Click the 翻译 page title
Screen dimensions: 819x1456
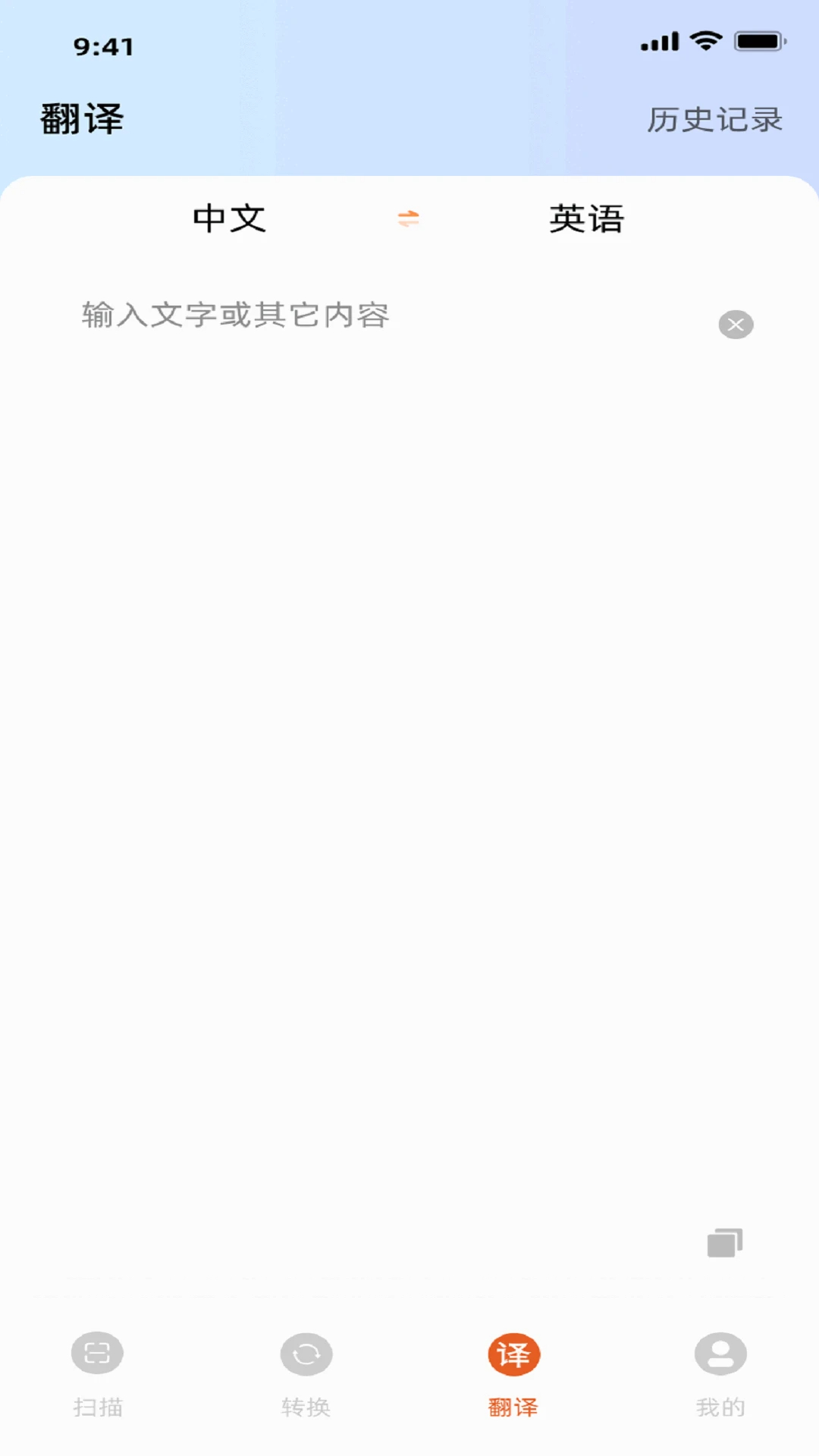pos(82,120)
